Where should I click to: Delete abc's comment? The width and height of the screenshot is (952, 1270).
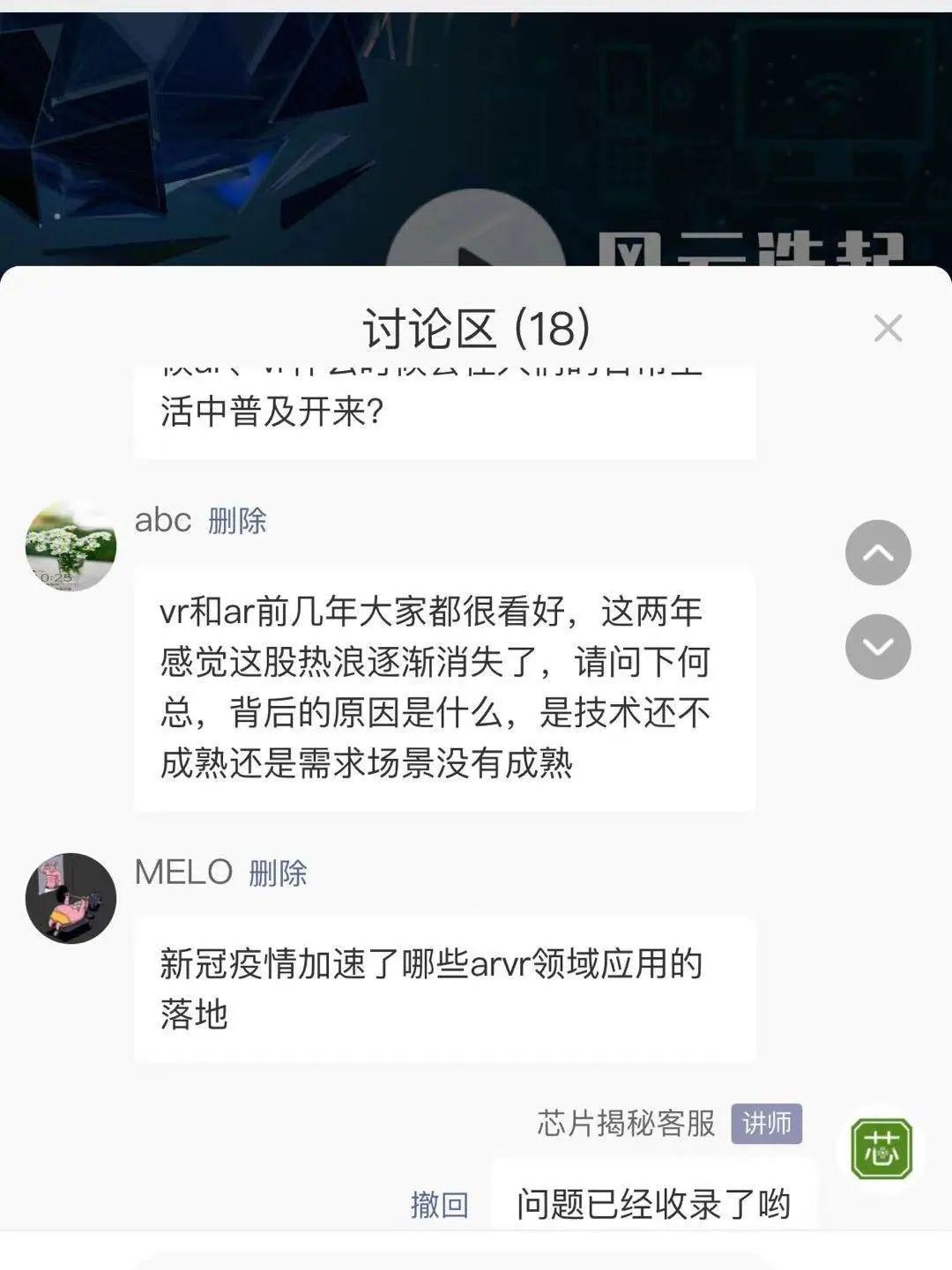click(x=237, y=521)
